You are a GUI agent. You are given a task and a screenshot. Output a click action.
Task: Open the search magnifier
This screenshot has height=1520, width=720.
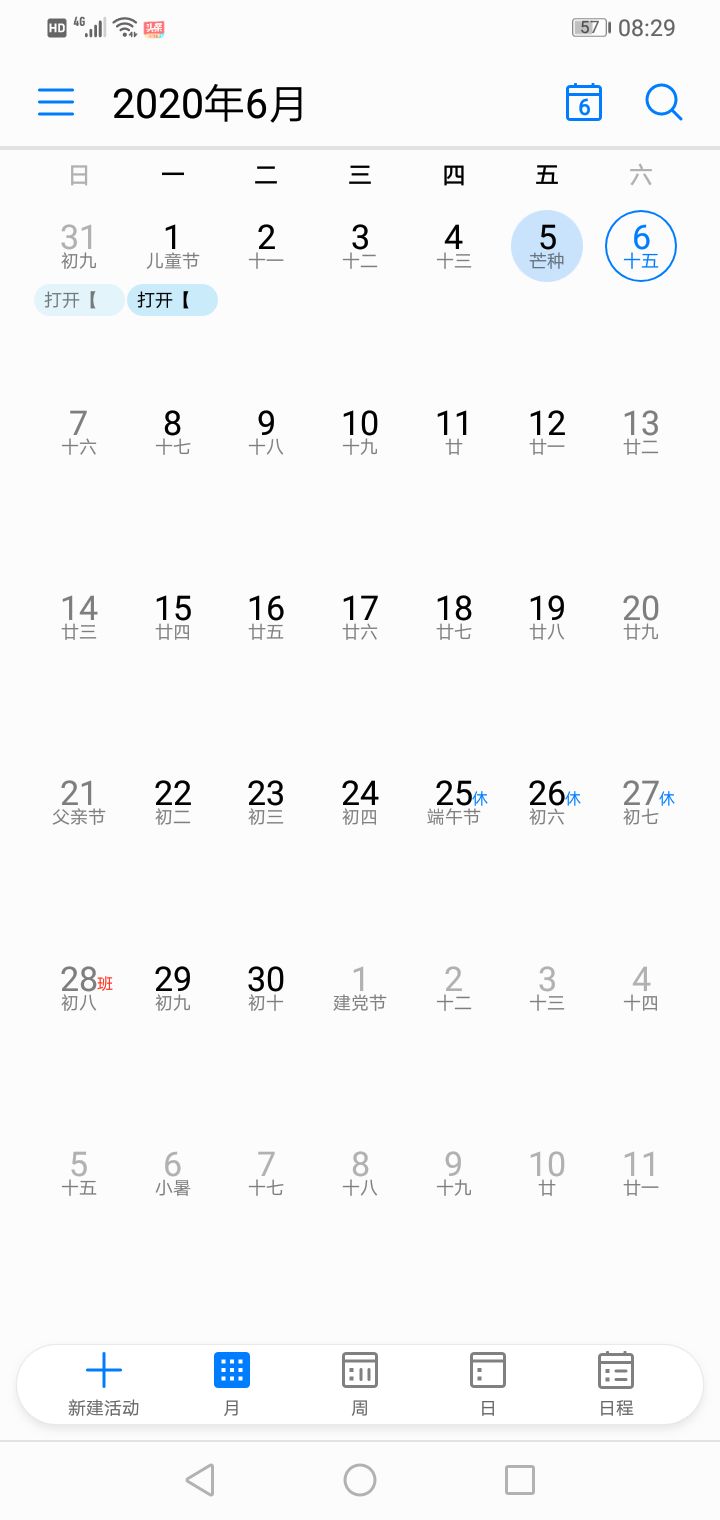(x=663, y=102)
